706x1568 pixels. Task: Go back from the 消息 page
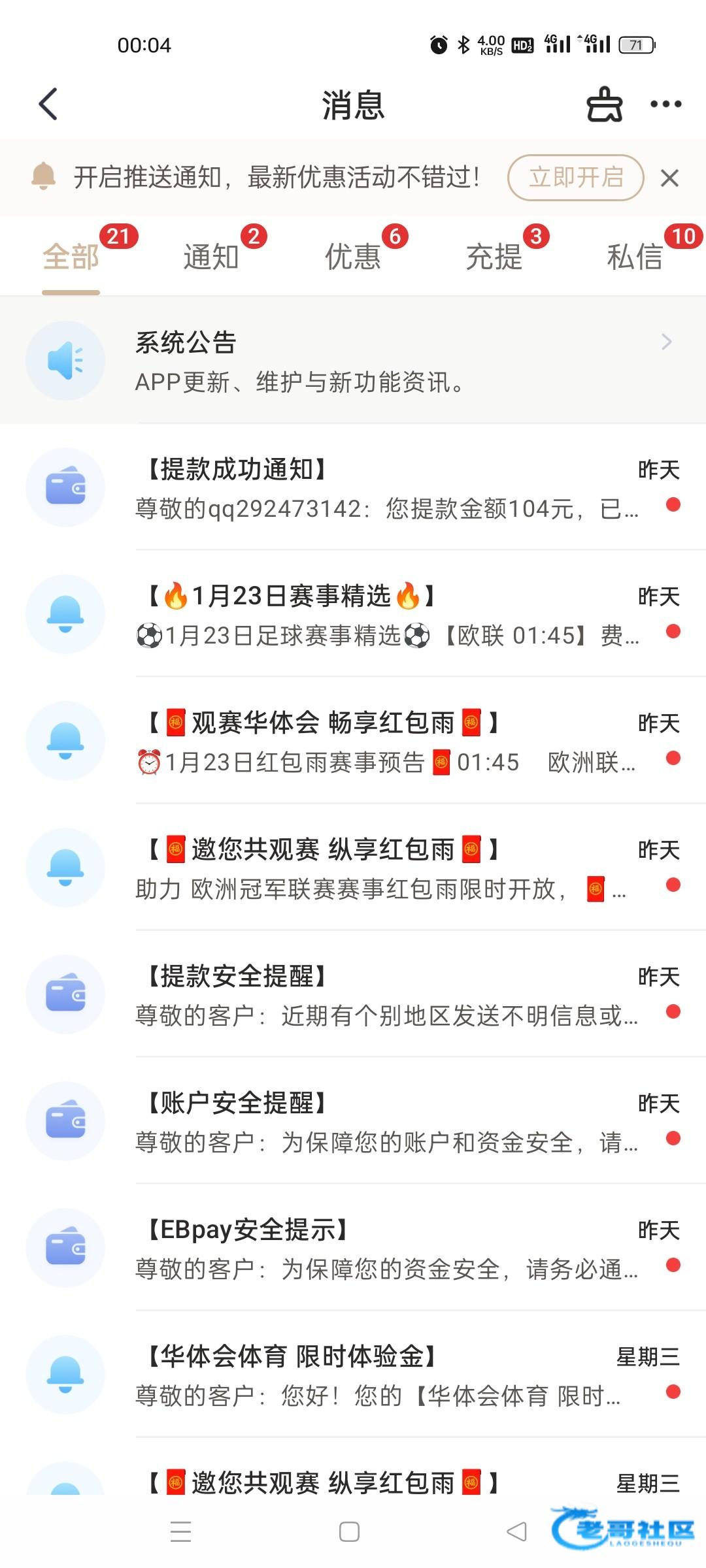pyautogui.click(x=48, y=105)
